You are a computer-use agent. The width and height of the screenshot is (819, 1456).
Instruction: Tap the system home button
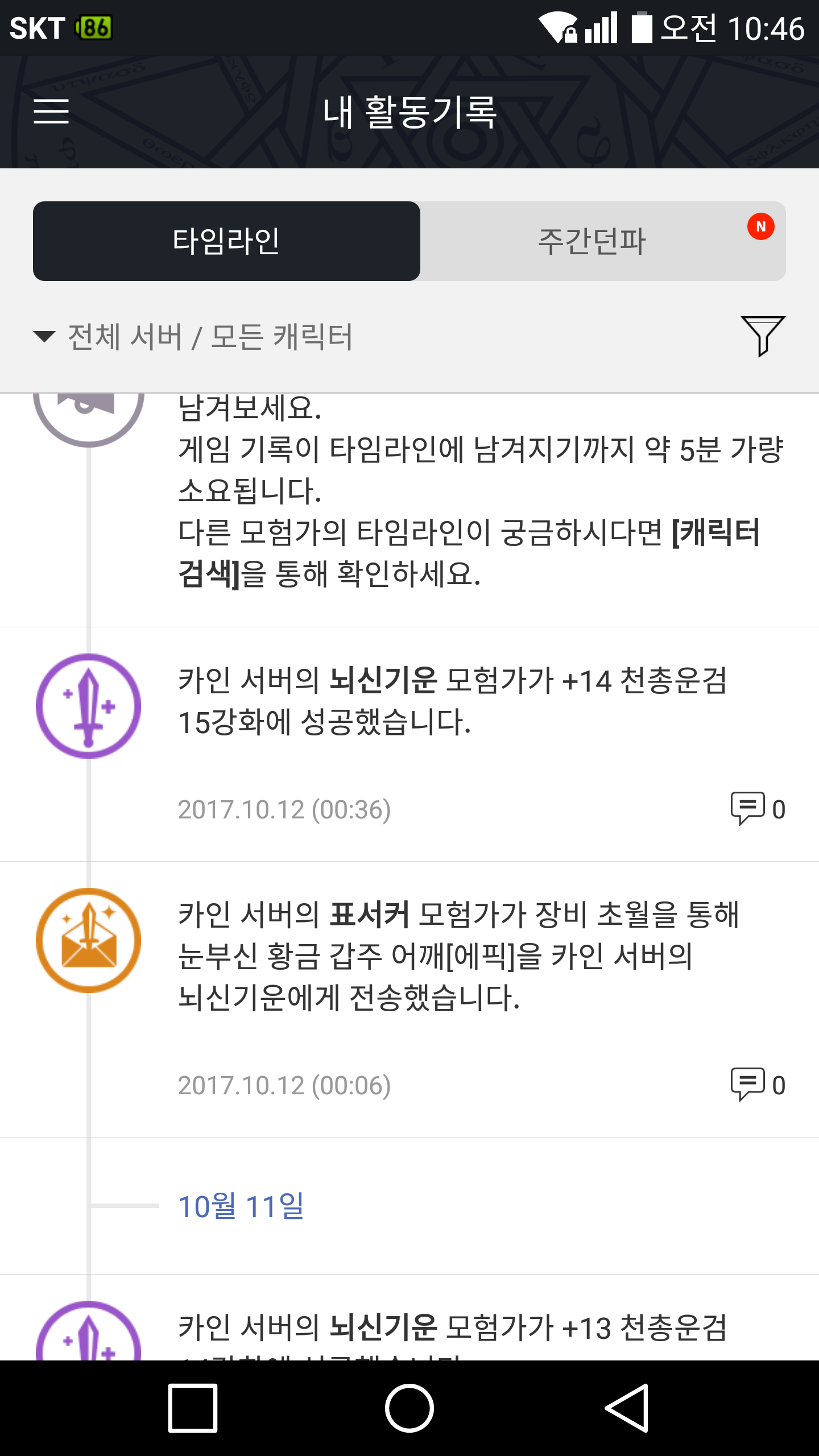point(409,1408)
